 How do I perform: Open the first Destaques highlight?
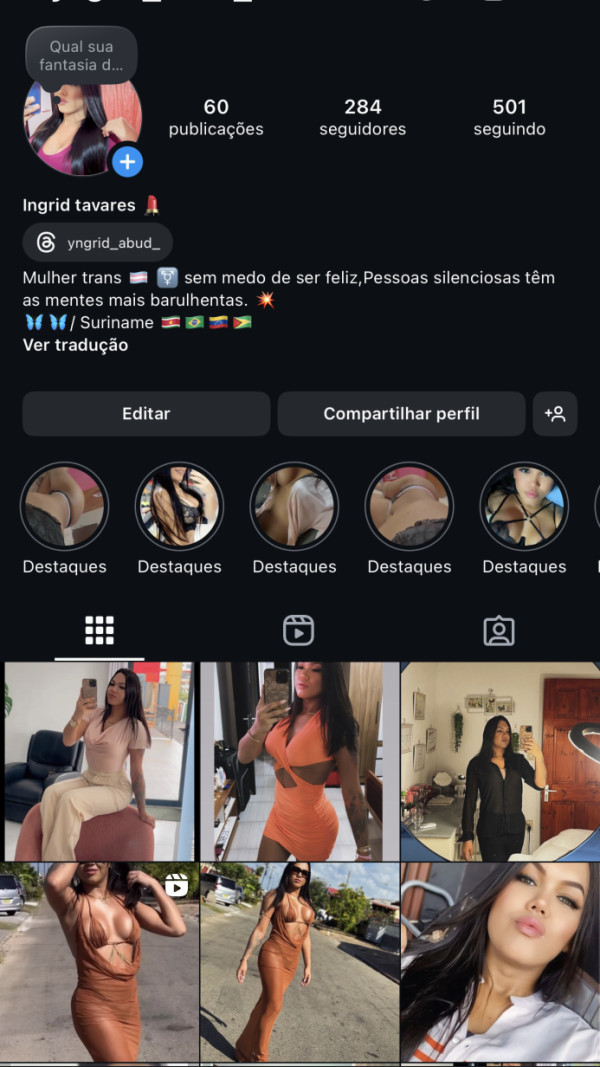64,507
